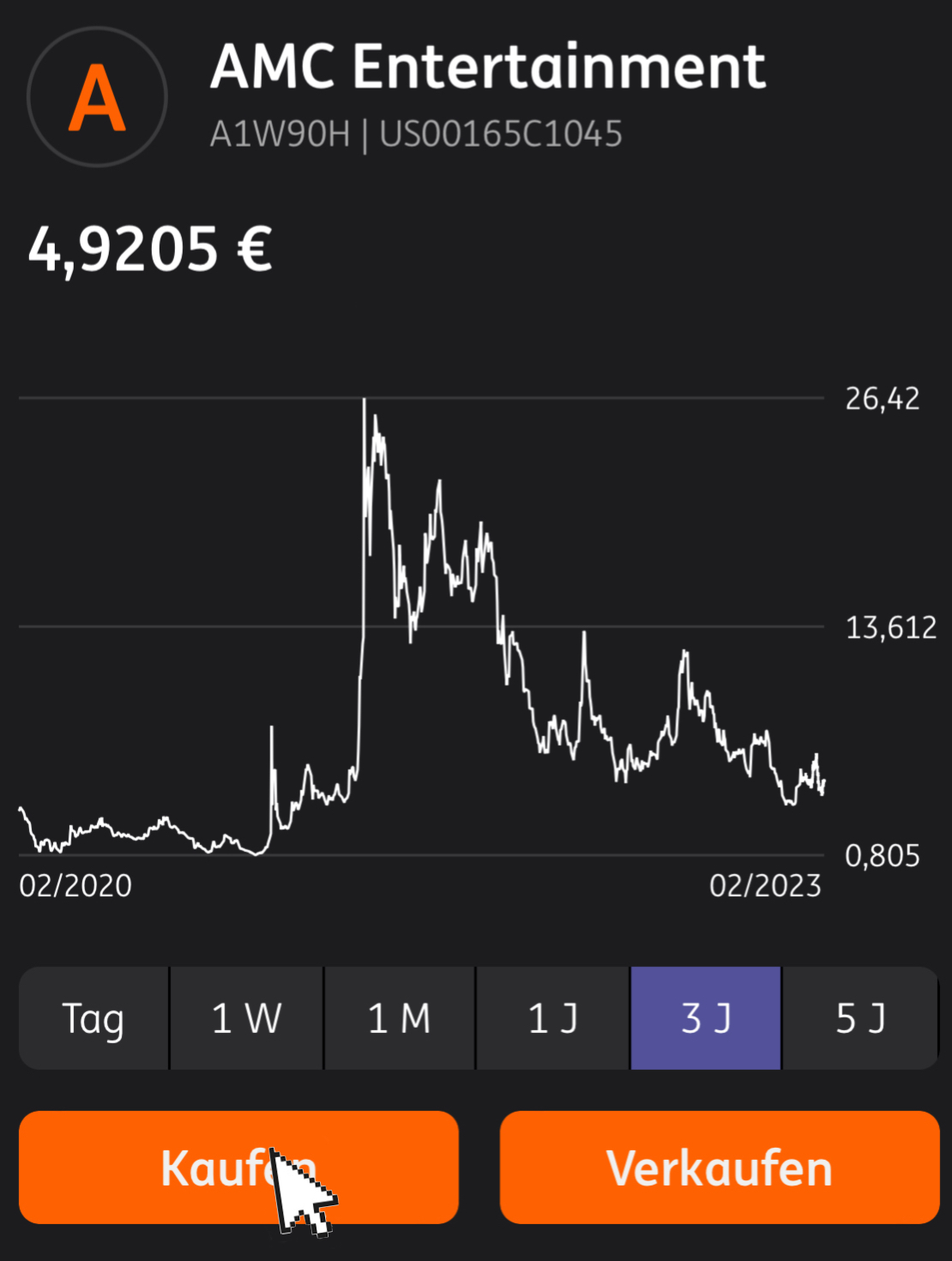
Task: Open the AMC Entertainment title
Action: click(x=489, y=70)
